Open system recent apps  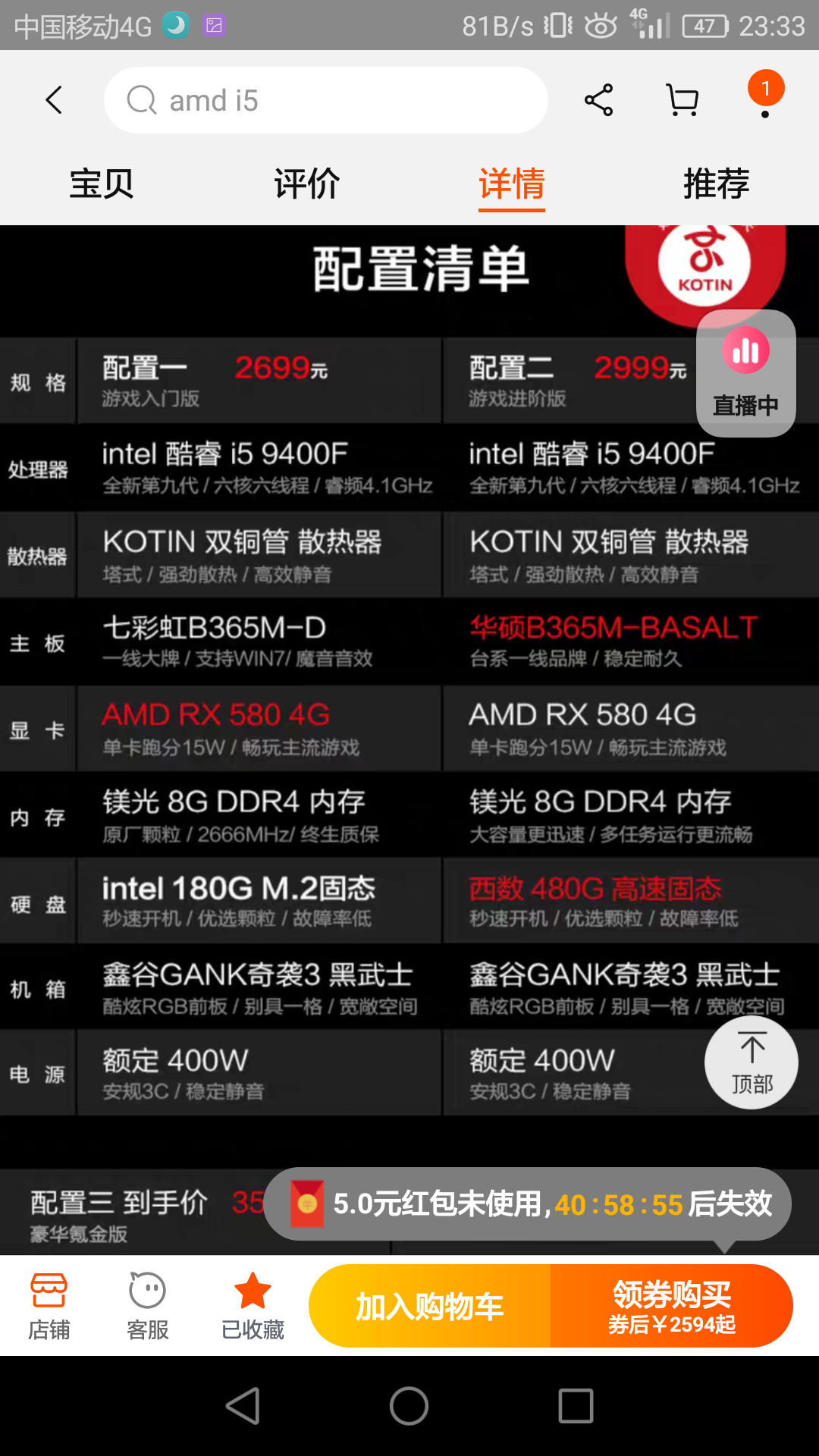pos(576,1406)
